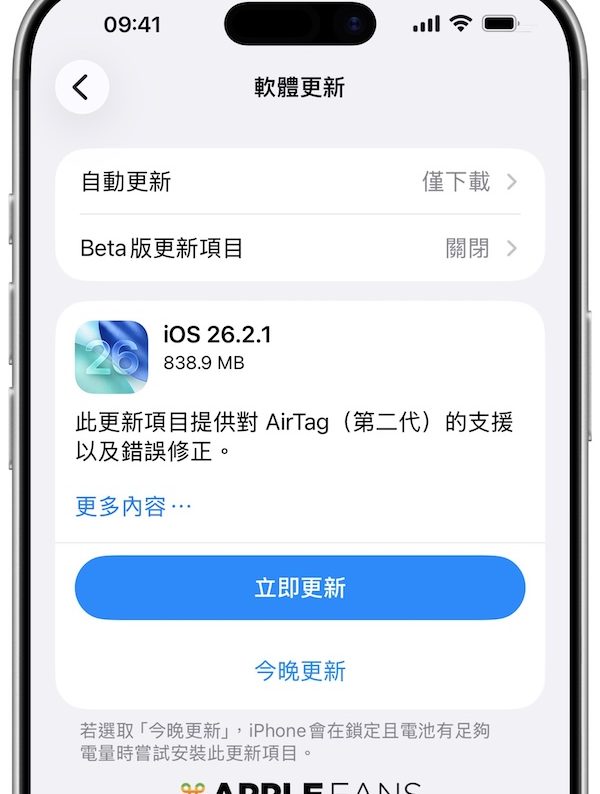Choose 今晚更新 to update tonight
The width and height of the screenshot is (600, 794).
click(x=300, y=670)
